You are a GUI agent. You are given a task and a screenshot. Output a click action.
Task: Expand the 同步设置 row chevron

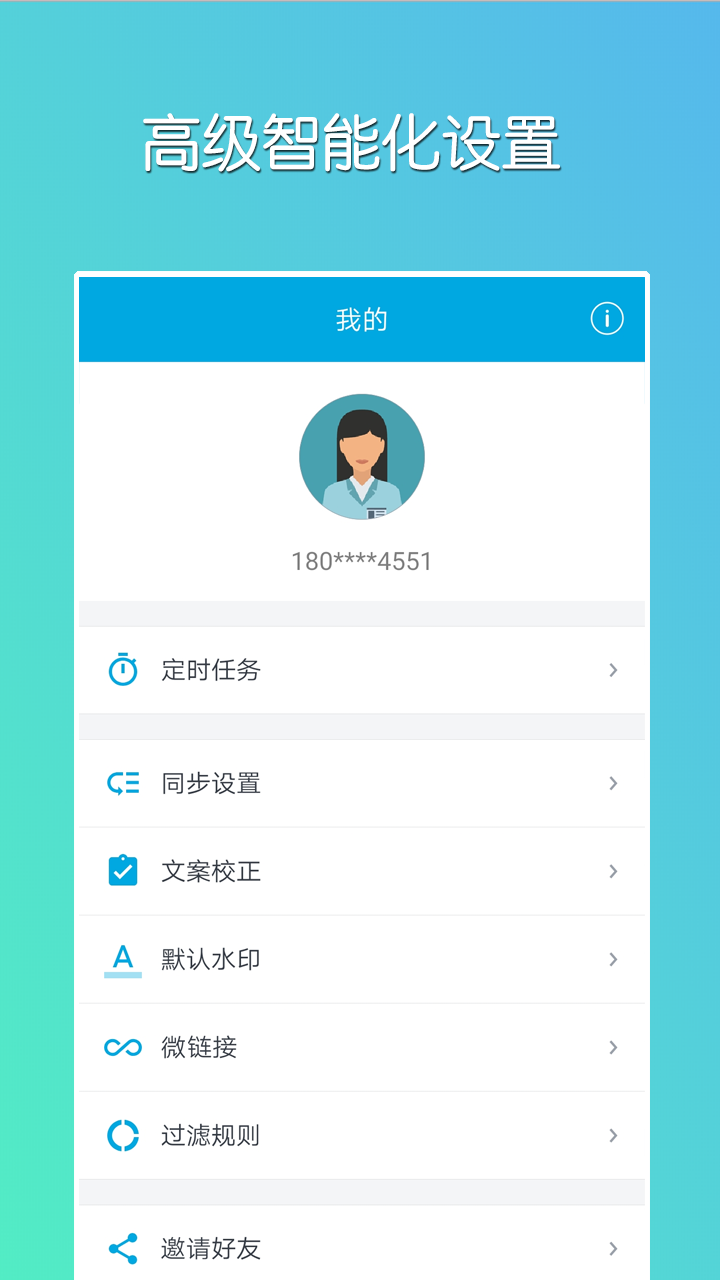[613, 783]
